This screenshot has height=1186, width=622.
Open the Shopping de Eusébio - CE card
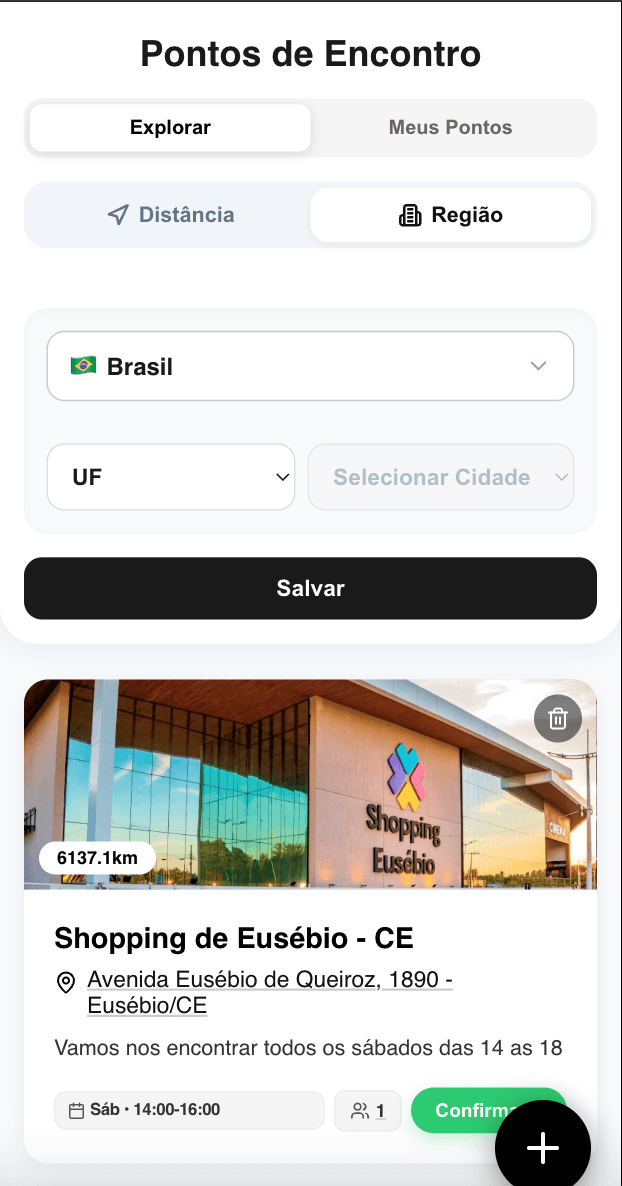click(234, 938)
